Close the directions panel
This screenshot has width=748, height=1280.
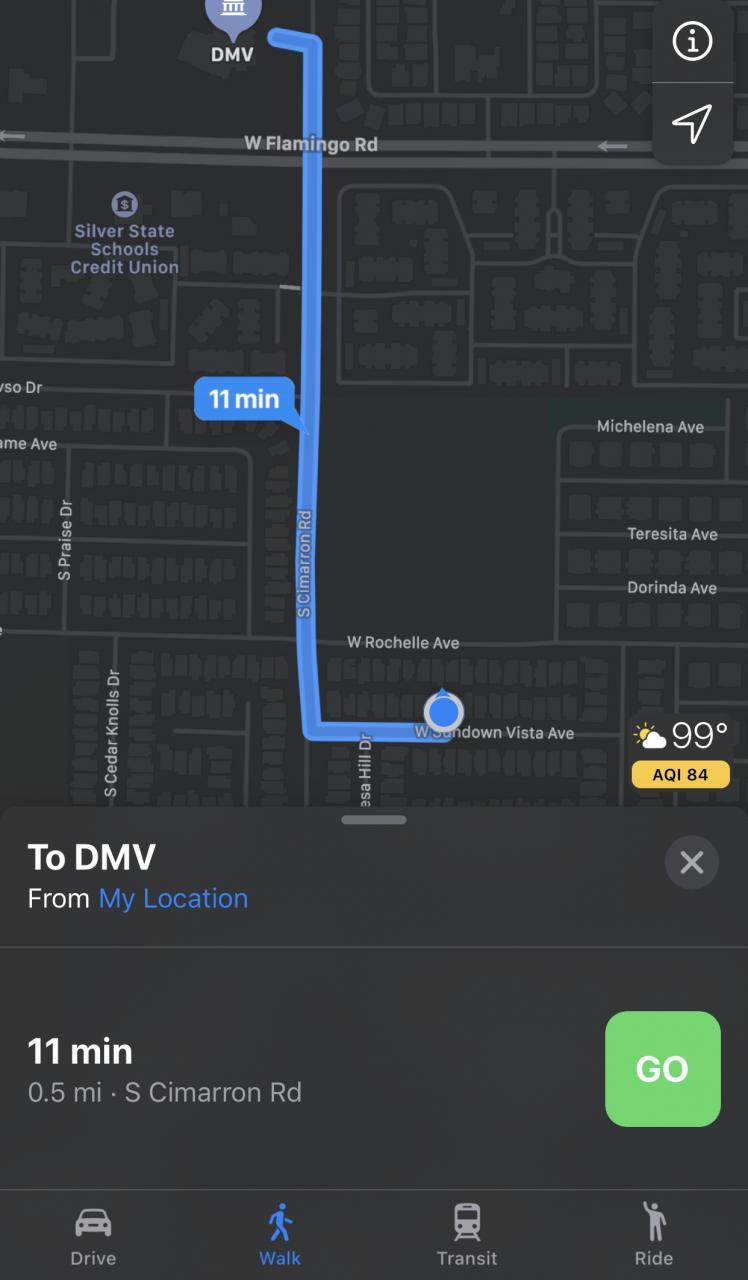(692, 862)
